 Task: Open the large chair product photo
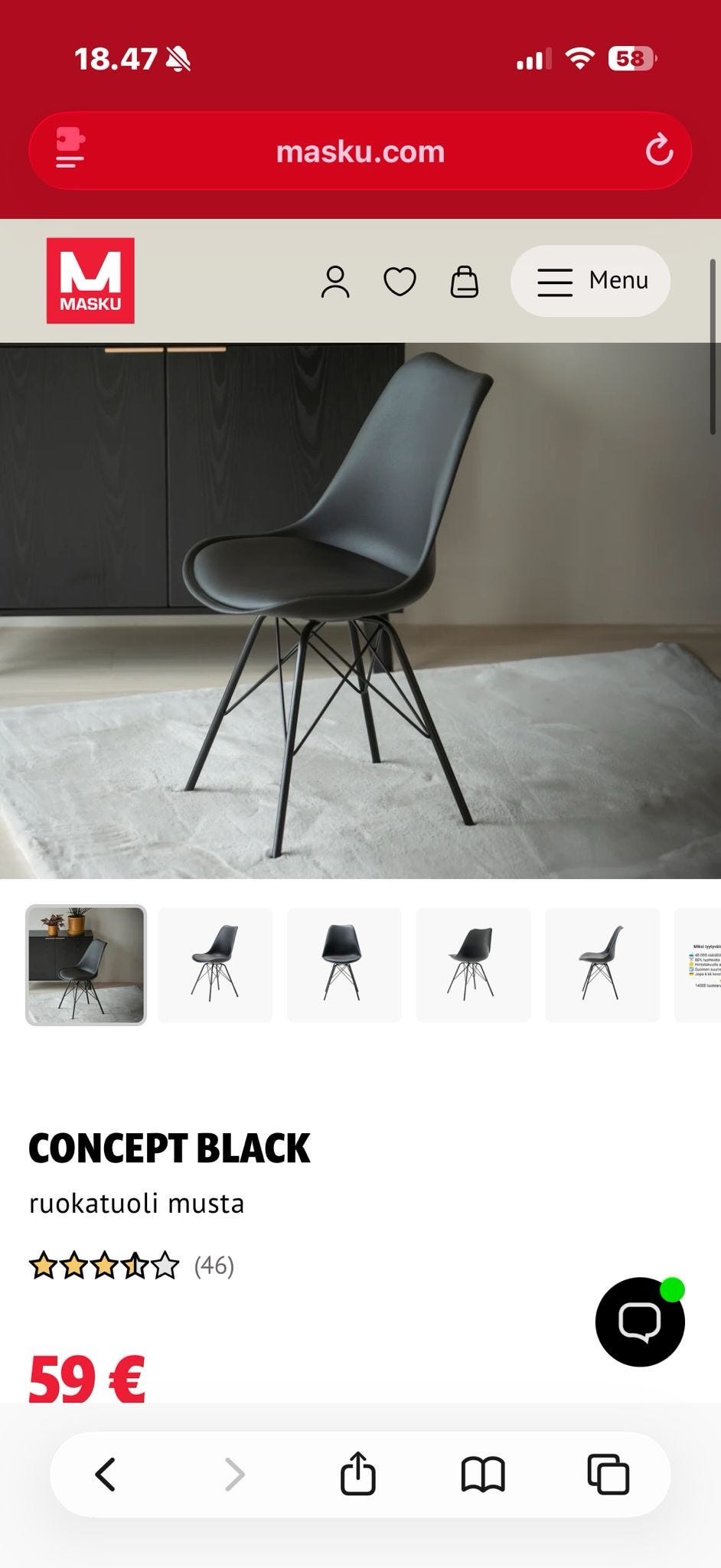pyautogui.click(x=360, y=610)
